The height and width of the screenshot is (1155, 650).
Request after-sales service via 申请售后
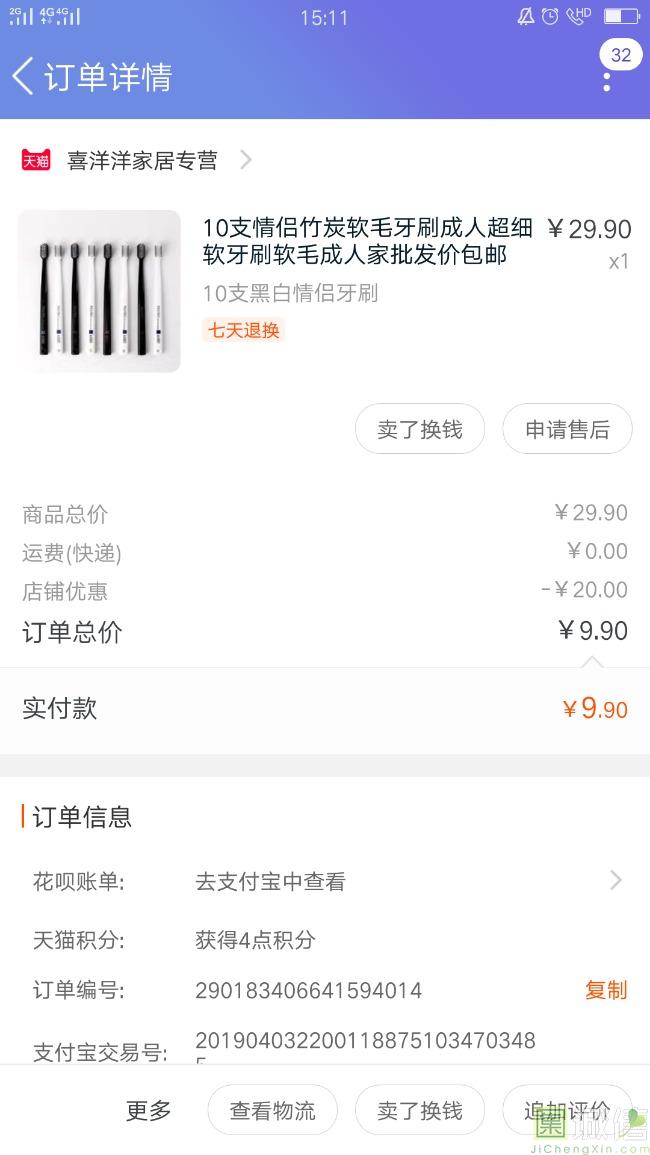point(567,430)
